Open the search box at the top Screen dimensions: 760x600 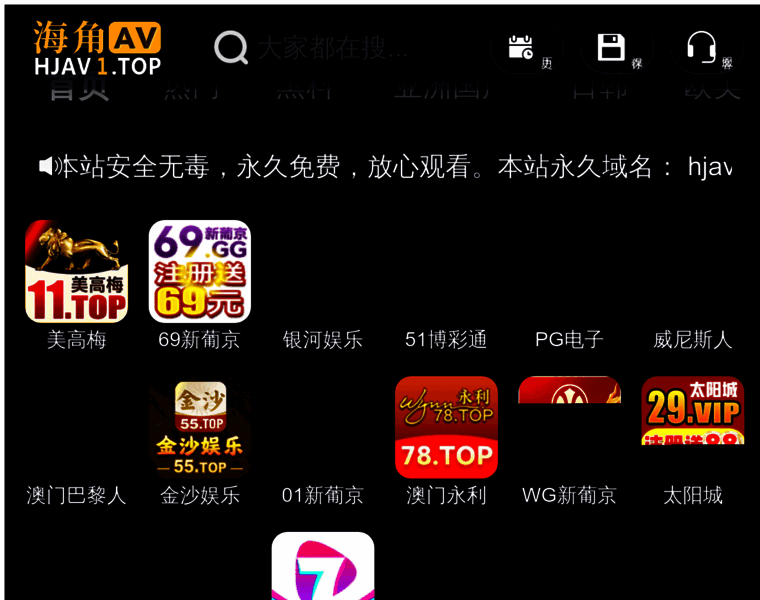(x=330, y=47)
